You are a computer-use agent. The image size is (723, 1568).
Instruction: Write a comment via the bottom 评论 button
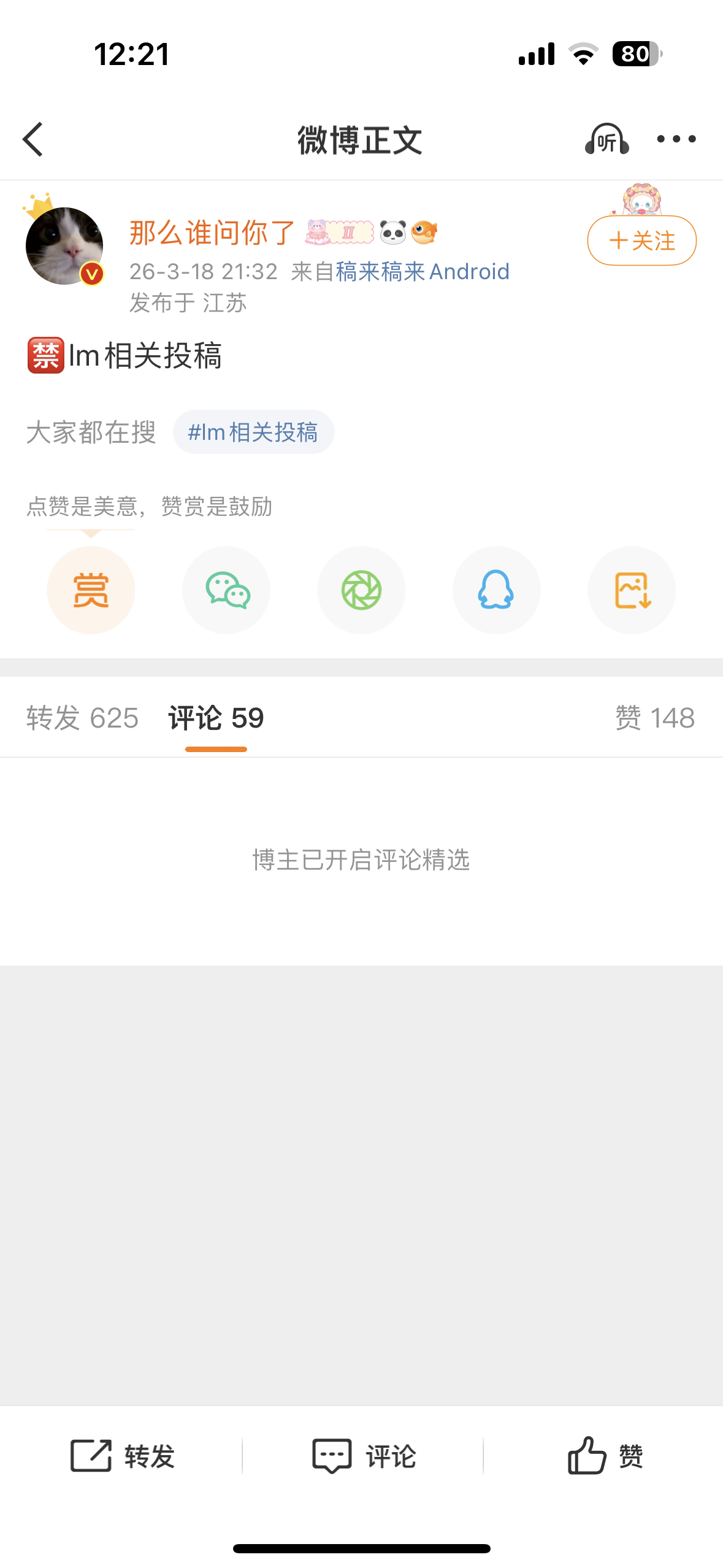click(364, 1455)
